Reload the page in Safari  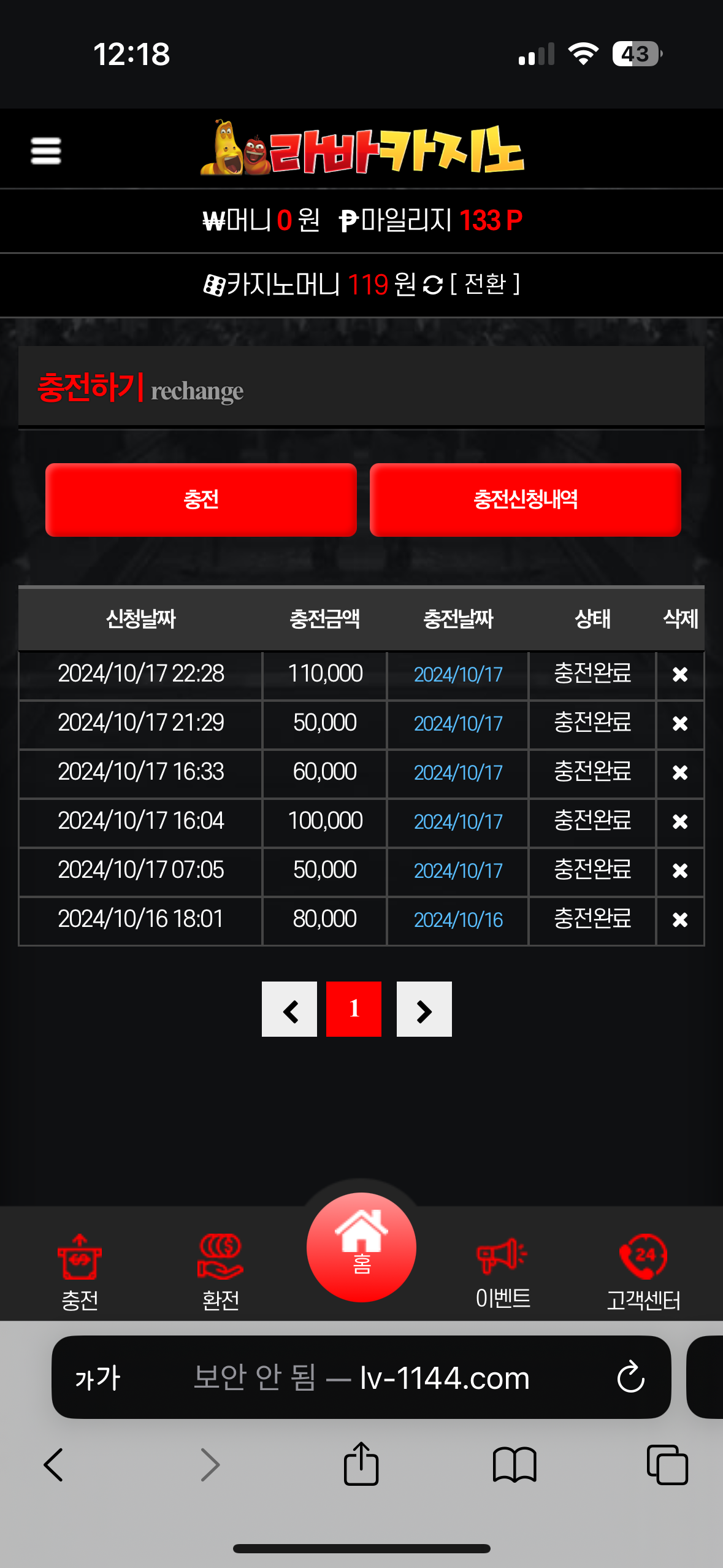[630, 1378]
